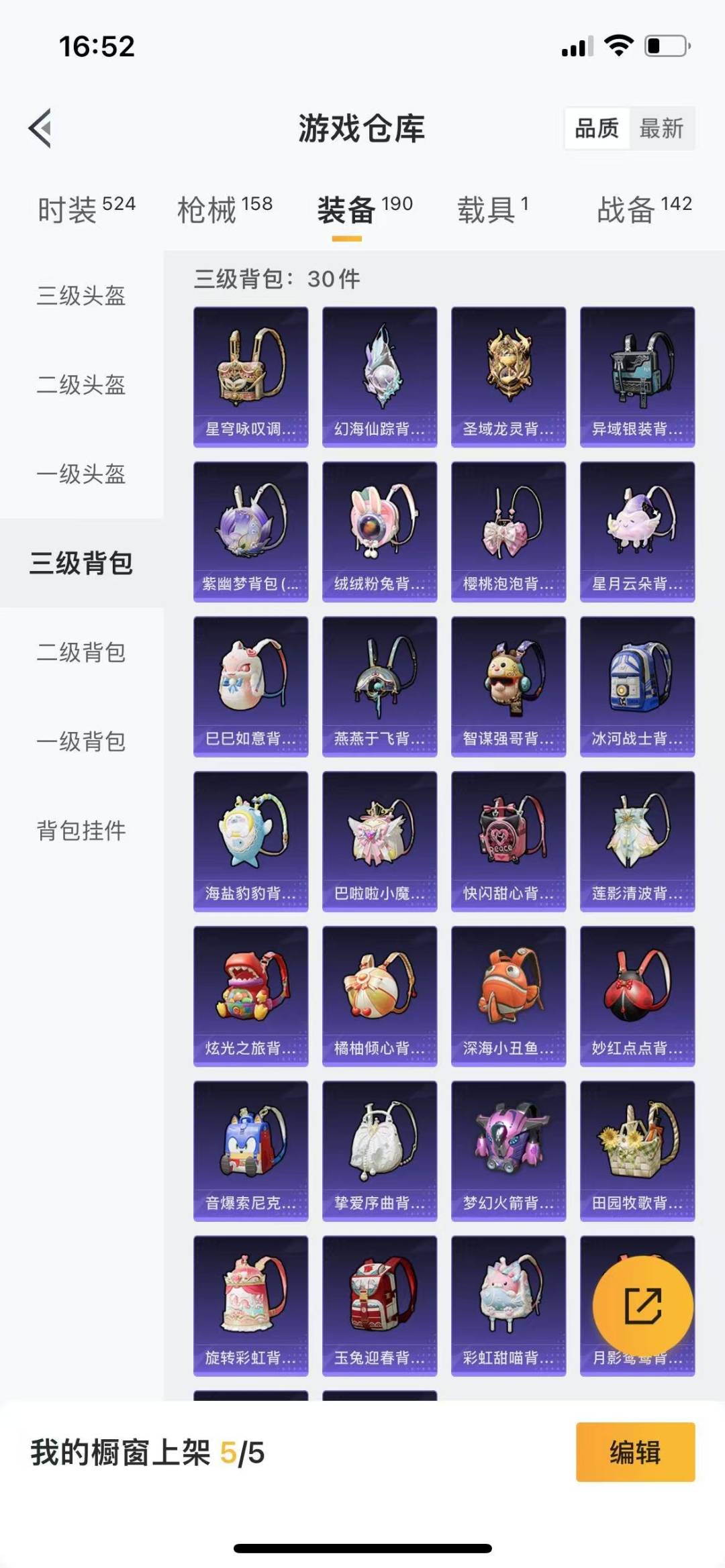Select 二级头盔 category
The image size is (725, 1568).
point(81,384)
